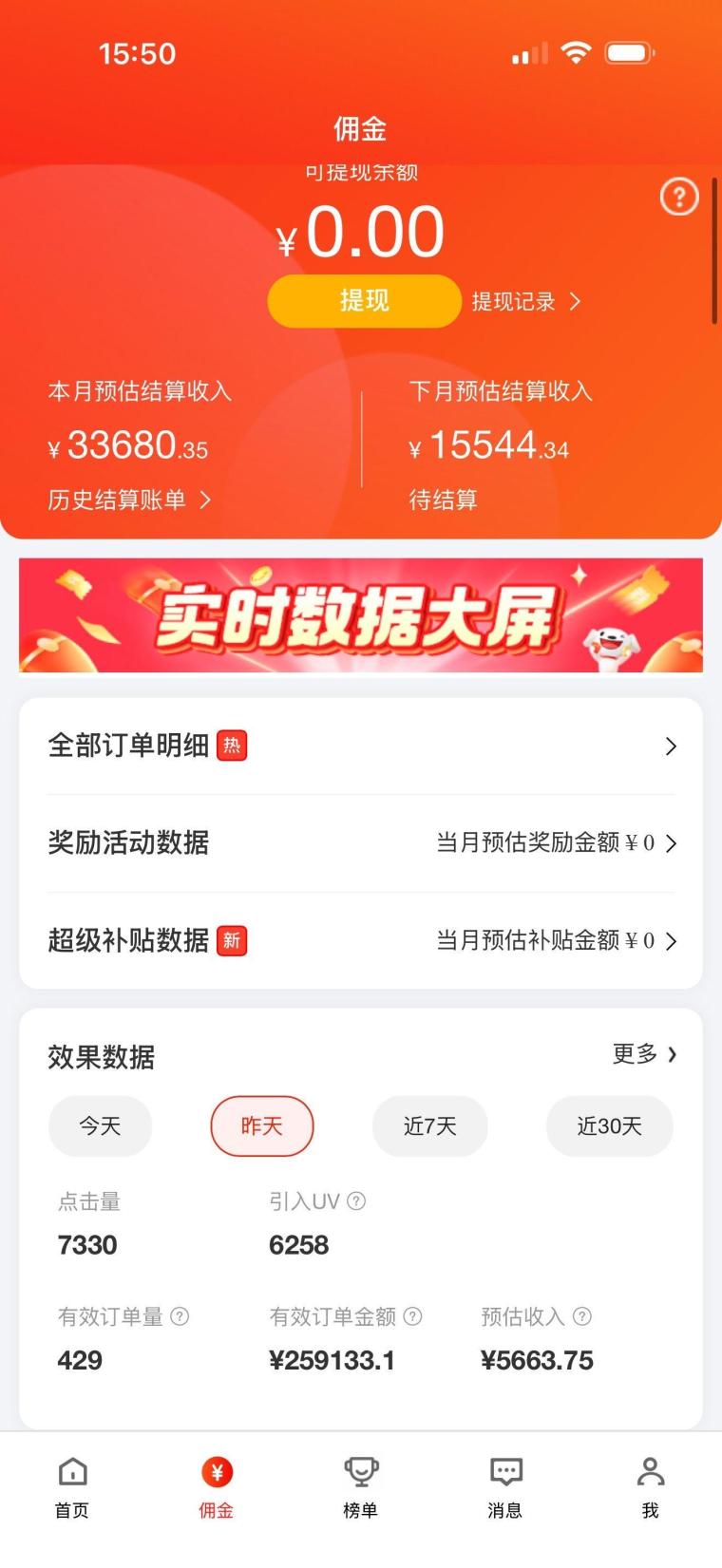Select the 近7天 data filter
The image size is (722, 1568).
tap(429, 1126)
